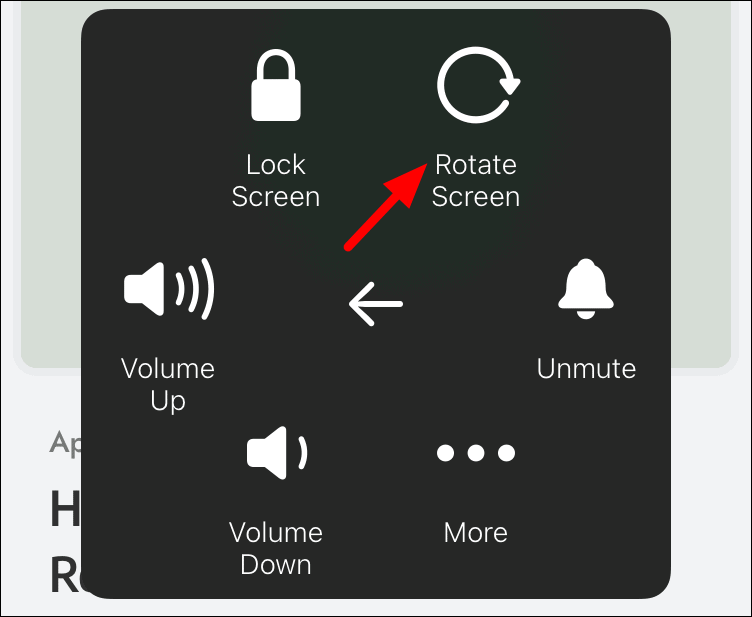This screenshot has width=752, height=617.
Task: Select the Rotate Screen option
Action: (477, 128)
